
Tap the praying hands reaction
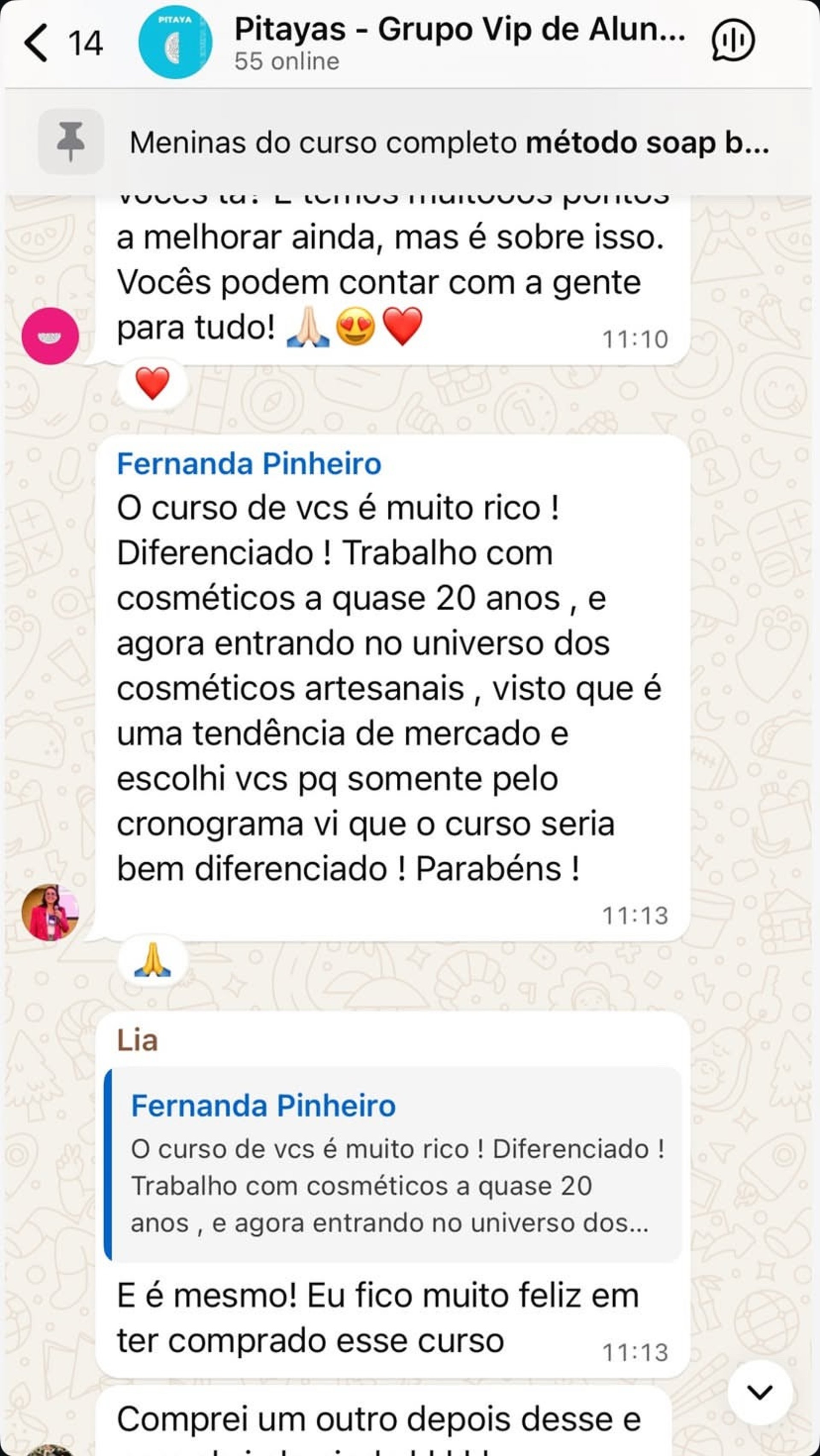[152, 960]
